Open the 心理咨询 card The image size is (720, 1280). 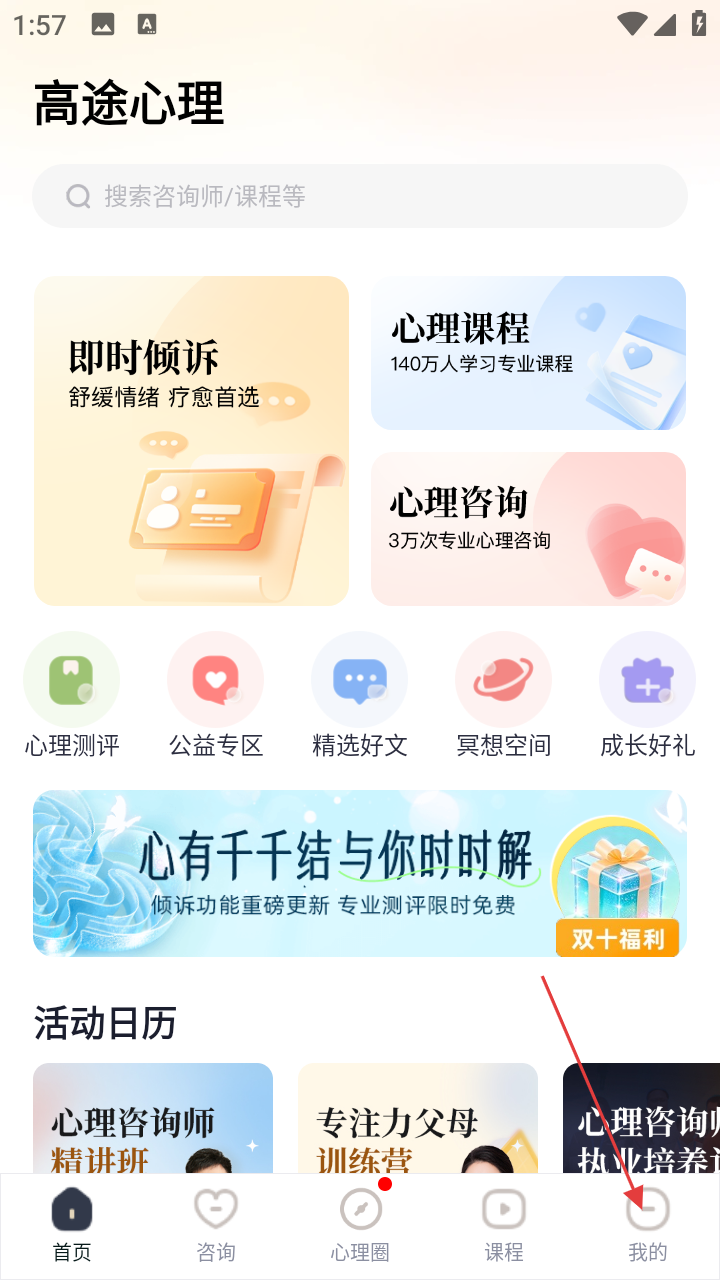click(x=528, y=528)
